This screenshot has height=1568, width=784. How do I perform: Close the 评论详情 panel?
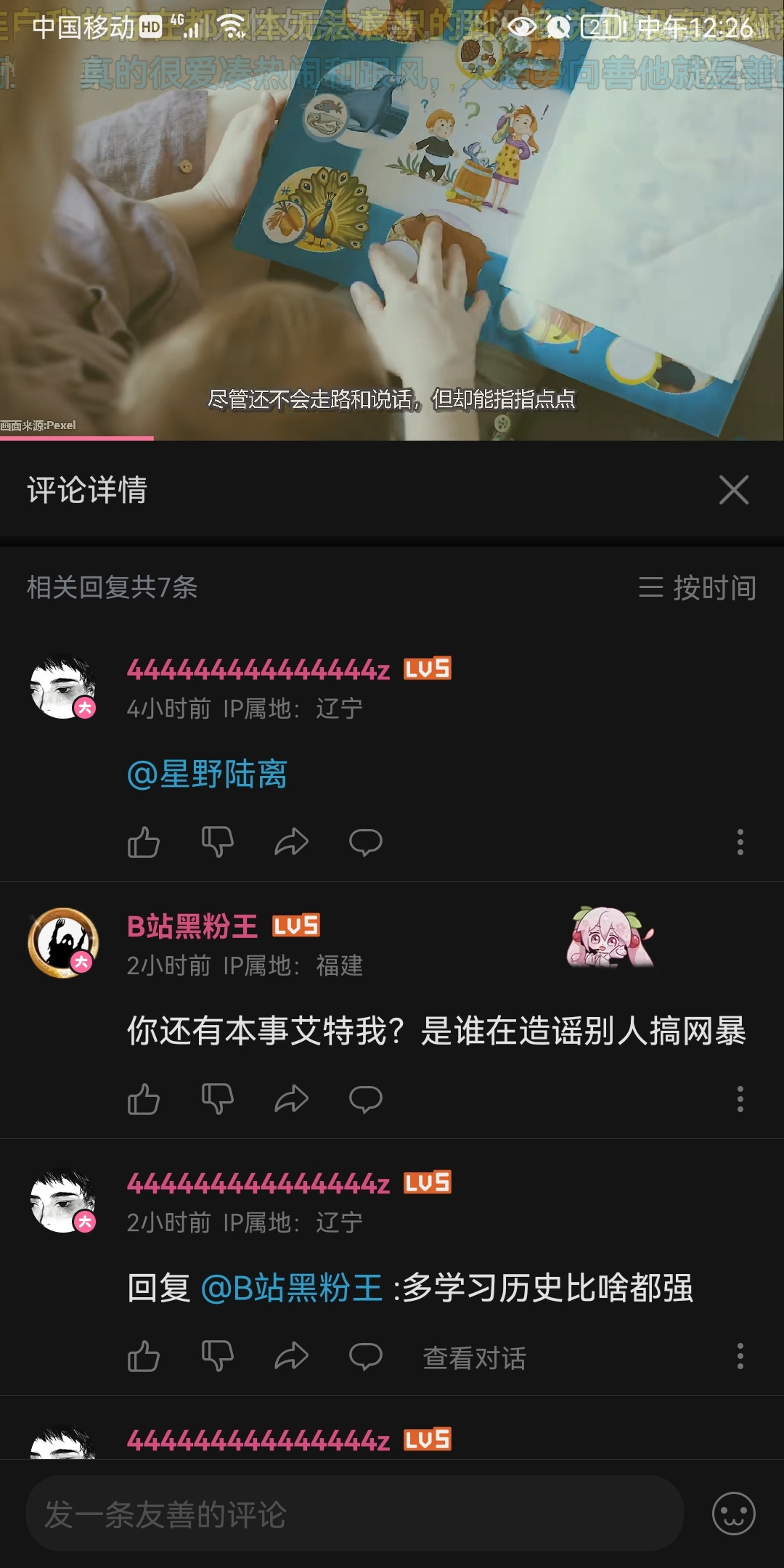pyautogui.click(x=733, y=490)
